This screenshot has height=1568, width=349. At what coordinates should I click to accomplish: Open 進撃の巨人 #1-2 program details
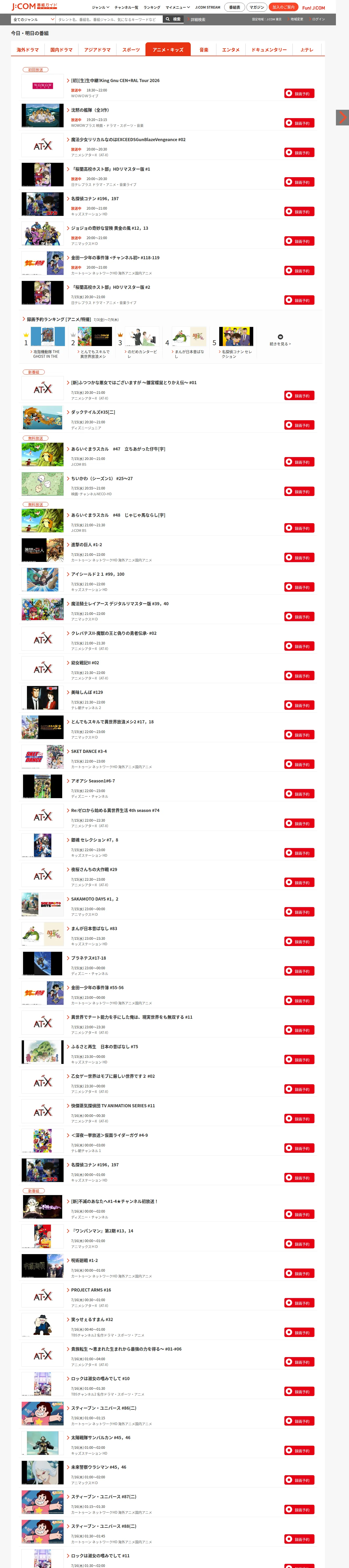[87, 545]
